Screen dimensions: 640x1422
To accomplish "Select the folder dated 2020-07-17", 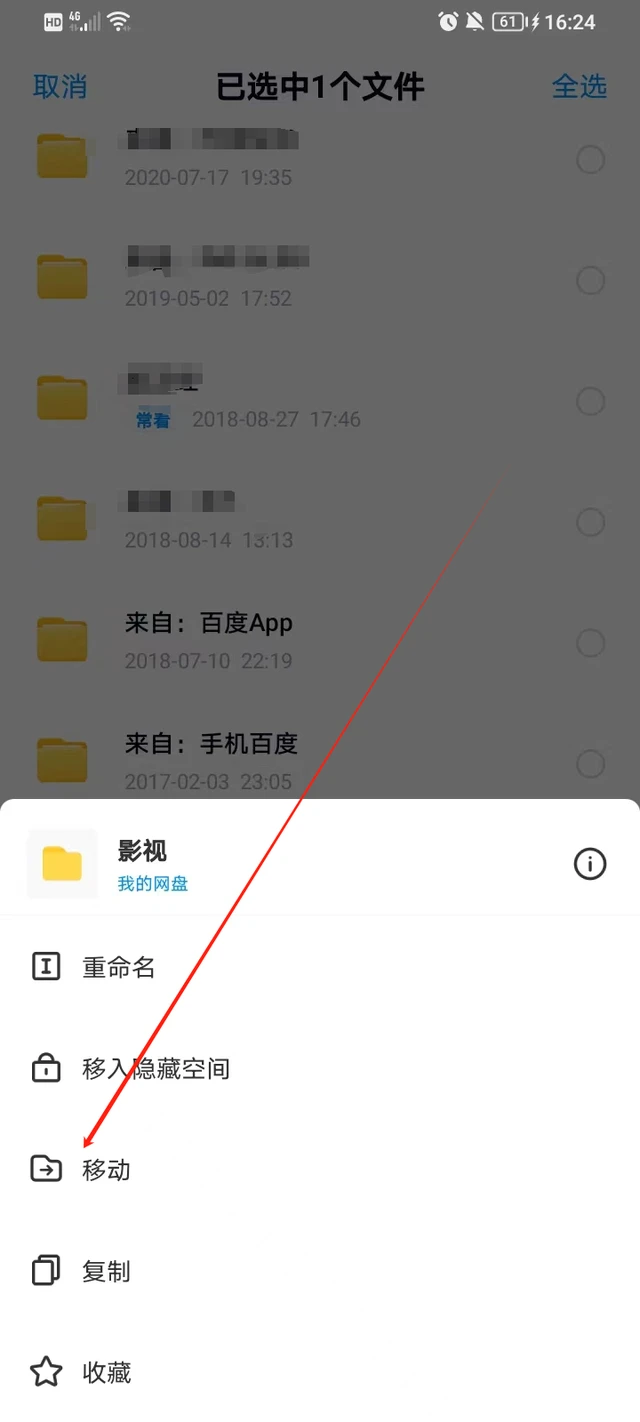I will tap(591, 159).
